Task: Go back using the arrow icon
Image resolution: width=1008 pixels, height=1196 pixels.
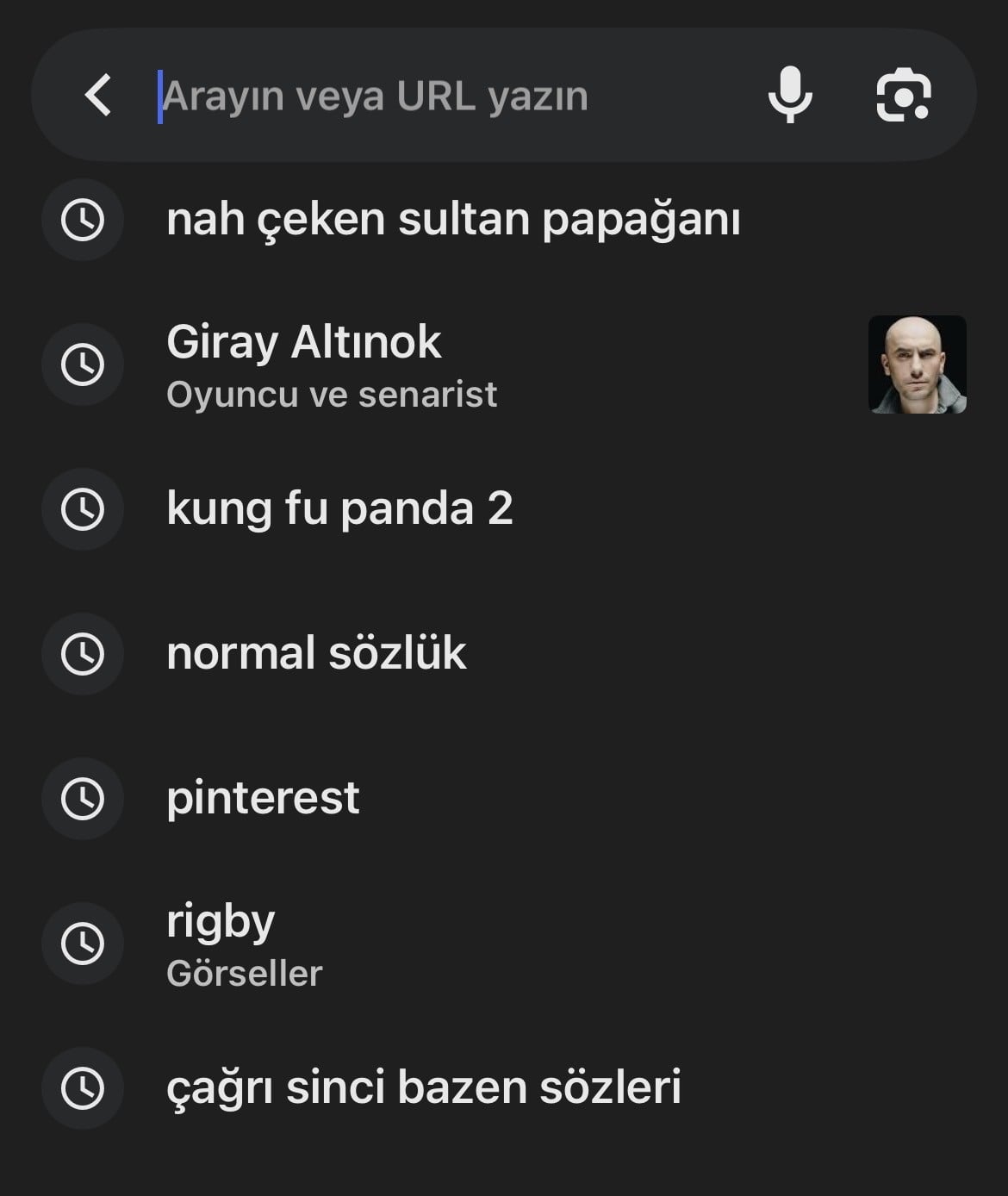Action: point(98,95)
